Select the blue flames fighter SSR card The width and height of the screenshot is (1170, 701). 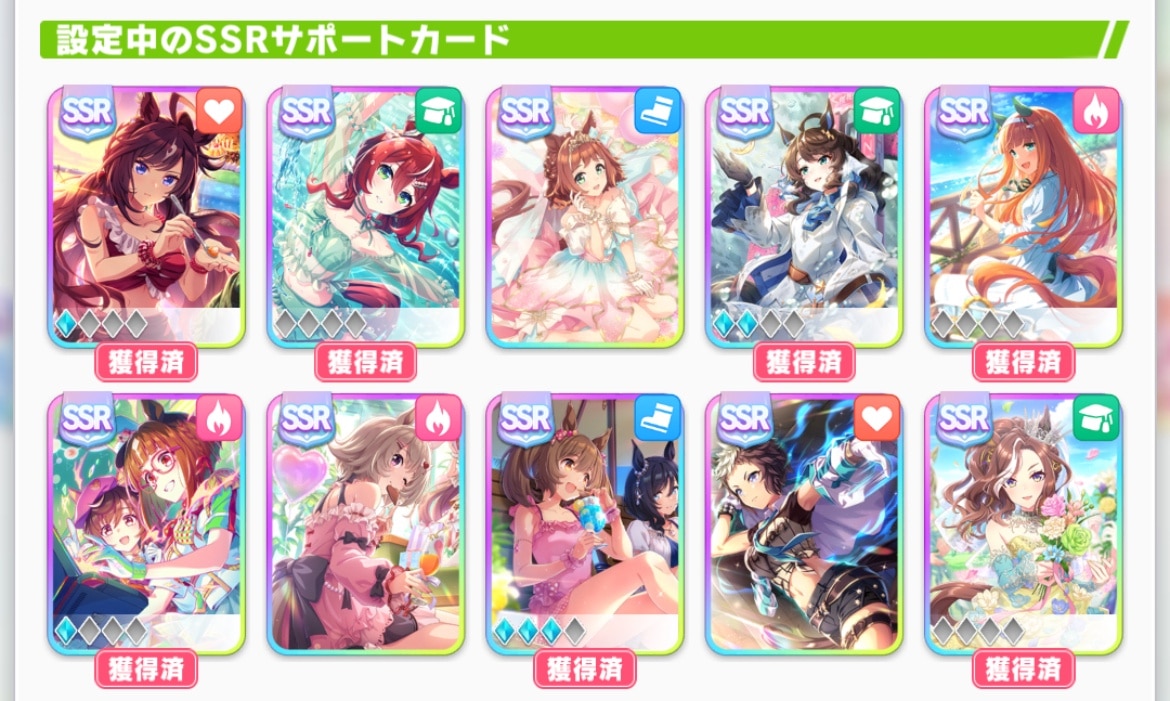(x=803, y=522)
